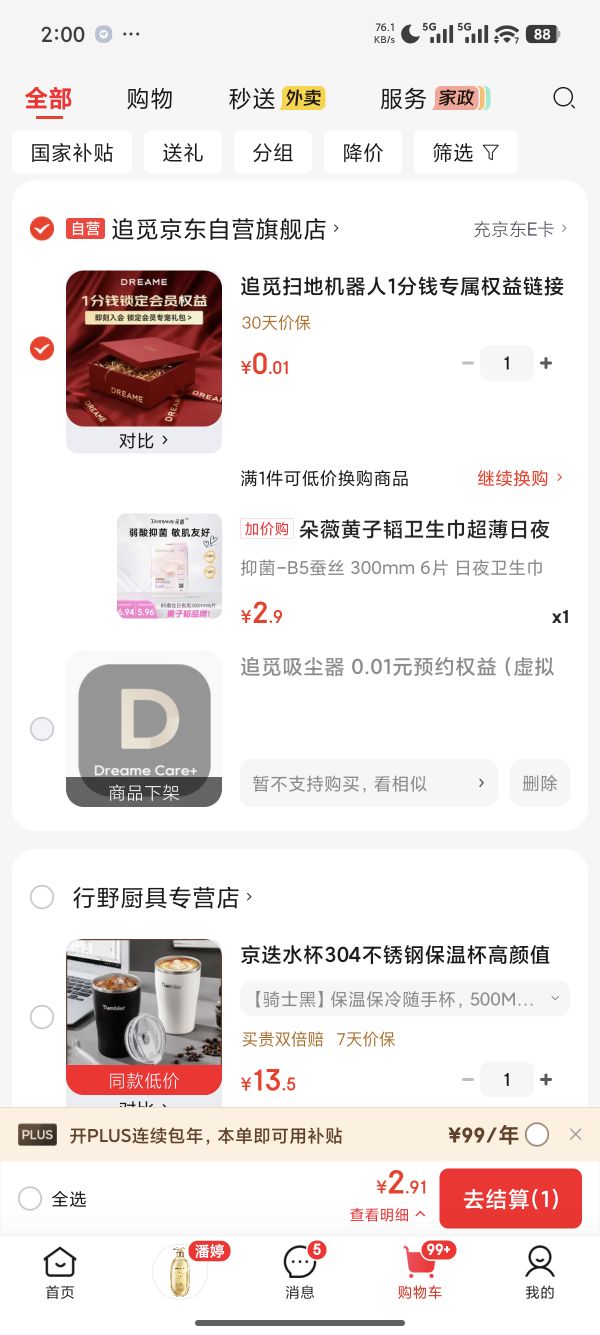The height and width of the screenshot is (1335, 600).
Task: Dismiss the PLUS membership banner
Action: pos(575,1134)
